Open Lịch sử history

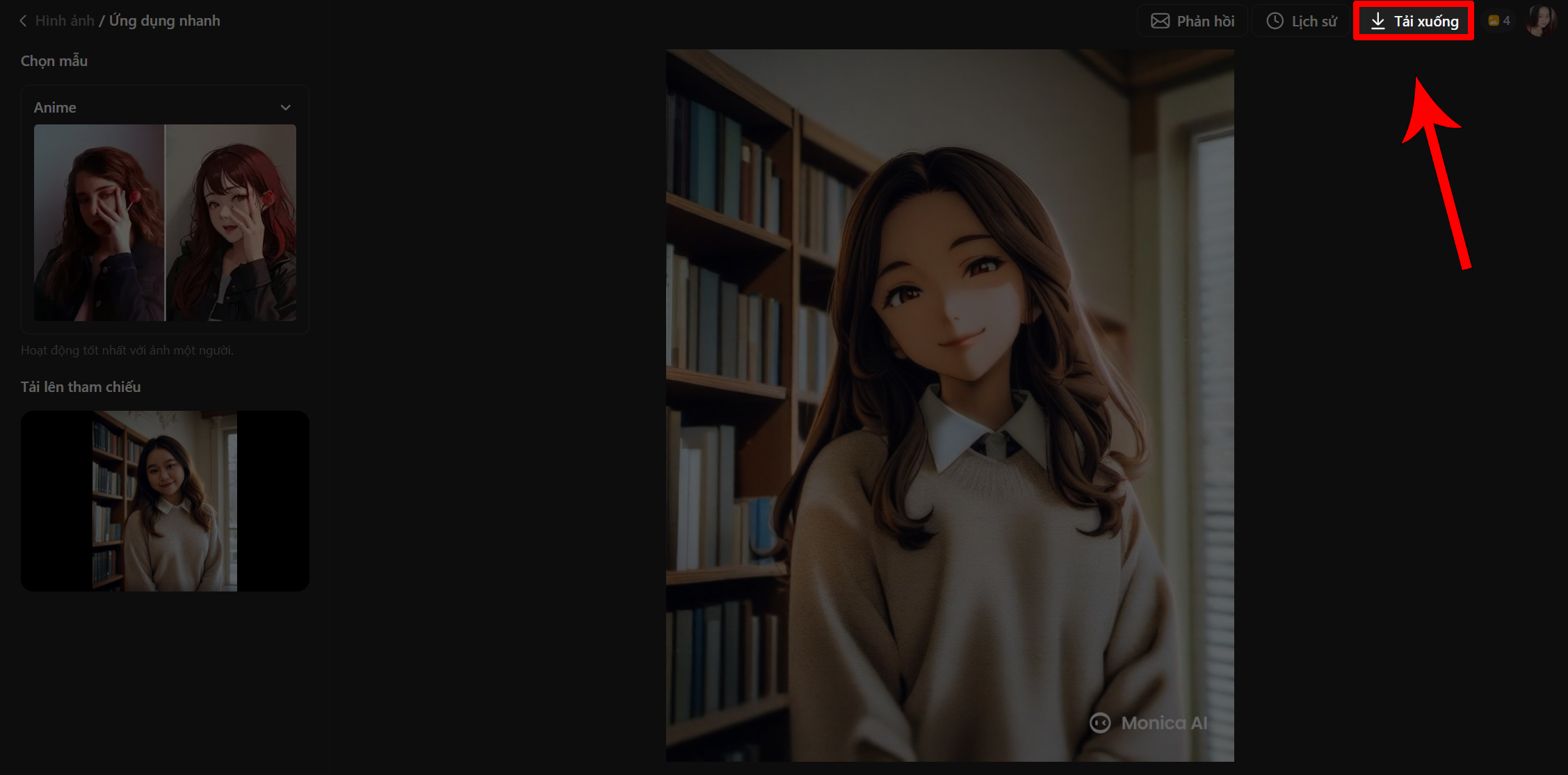(1301, 22)
